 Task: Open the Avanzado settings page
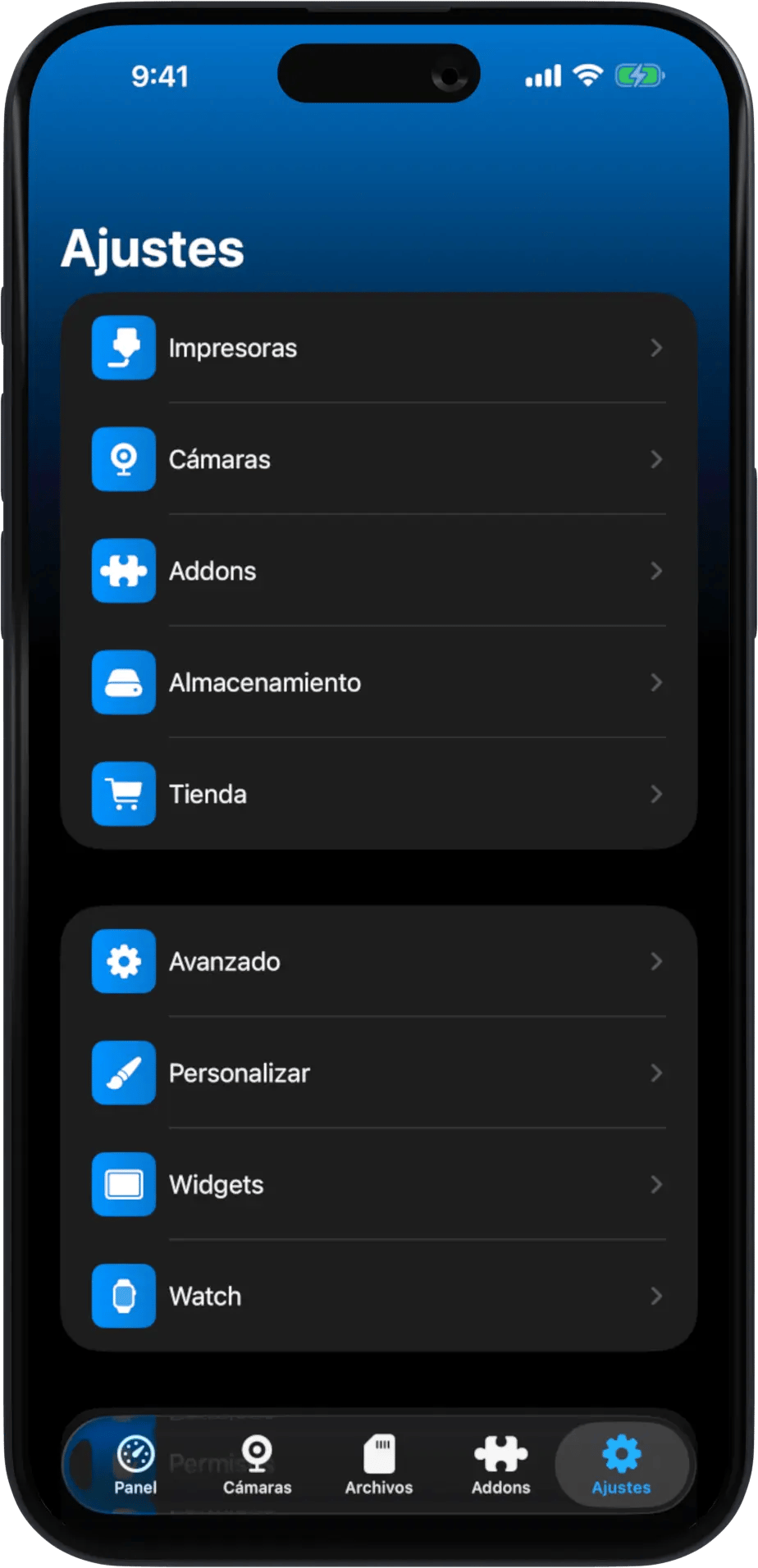(377, 962)
